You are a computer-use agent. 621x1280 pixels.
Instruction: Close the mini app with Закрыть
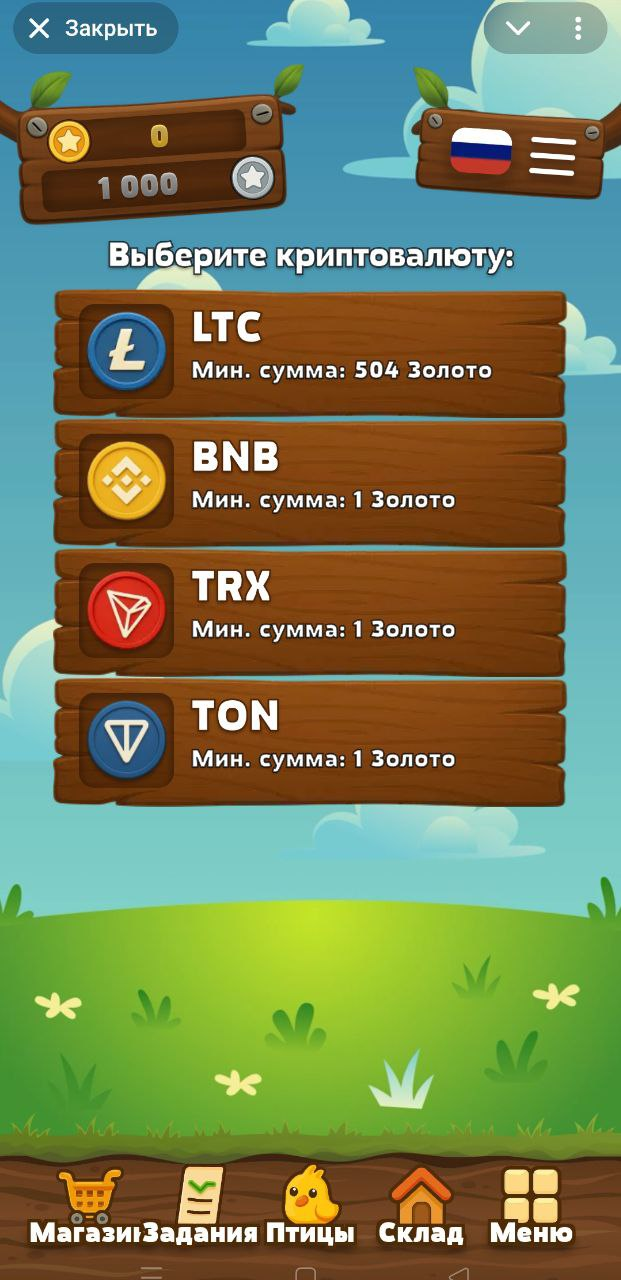(96, 28)
